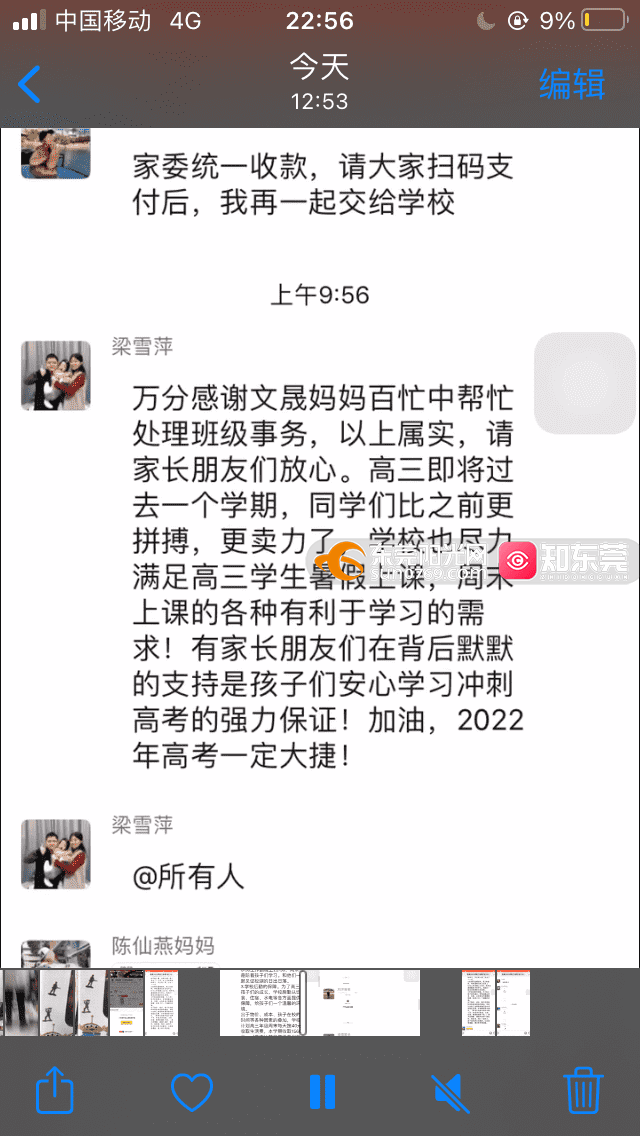Image resolution: width=640 pixels, height=1136 pixels.
Task: Delete this video with the trash icon
Action: click(583, 1090)
